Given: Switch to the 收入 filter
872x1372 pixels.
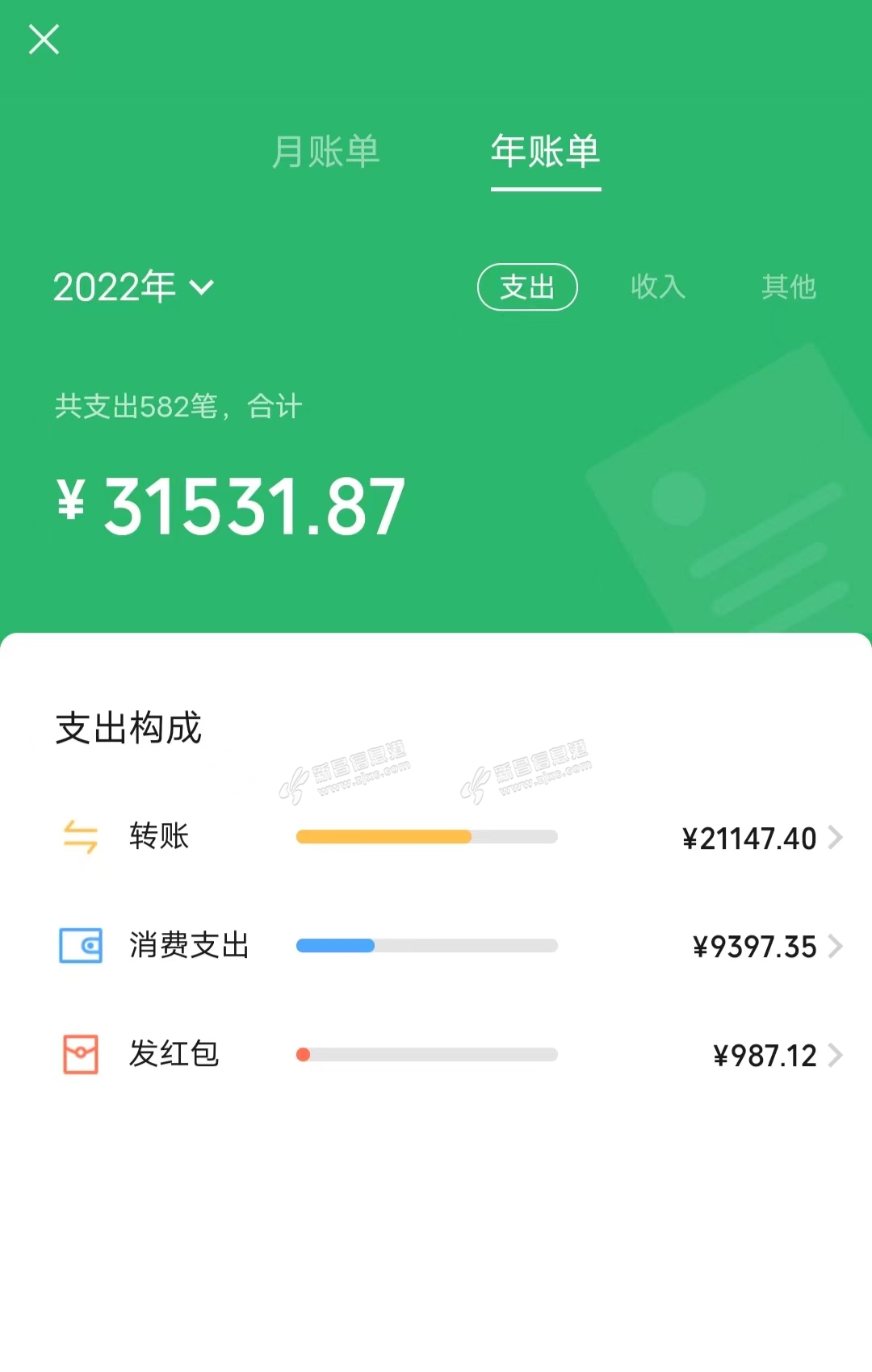Looking at the screenshot, I should [x=658, y=287].
